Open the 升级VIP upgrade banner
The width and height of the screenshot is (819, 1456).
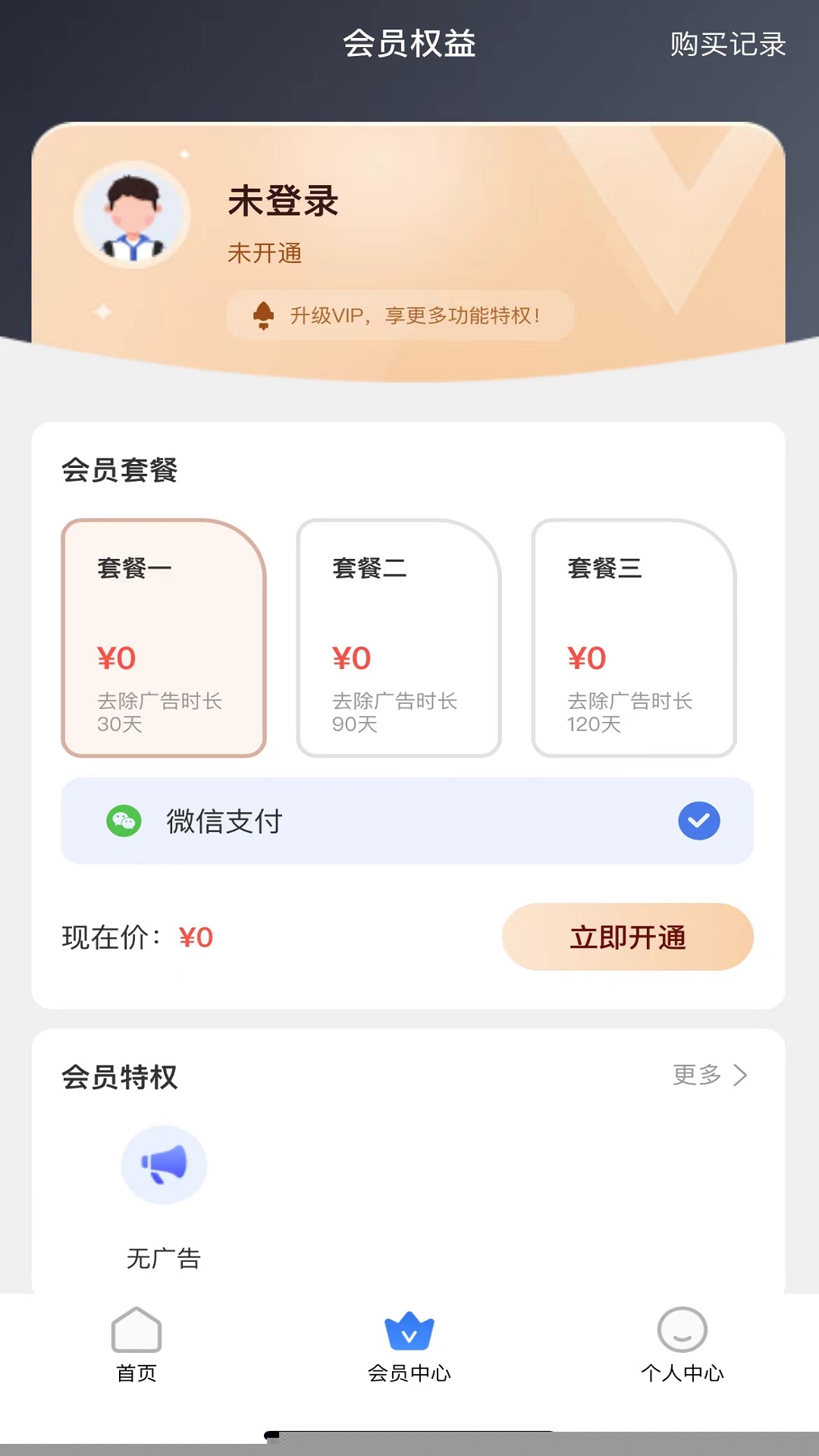coord(400,315)
